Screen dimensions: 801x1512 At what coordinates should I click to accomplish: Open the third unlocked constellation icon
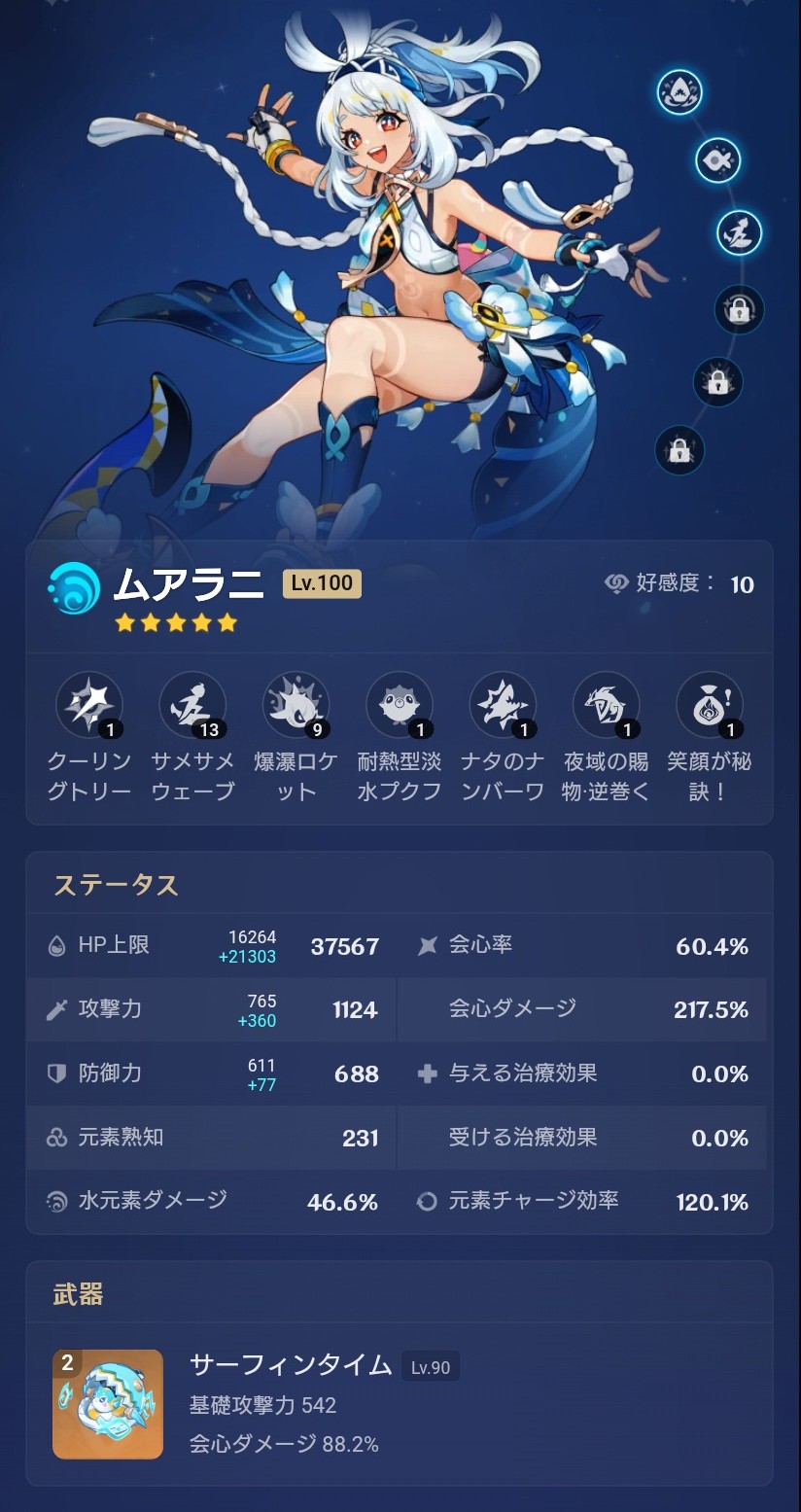point(740,233)
